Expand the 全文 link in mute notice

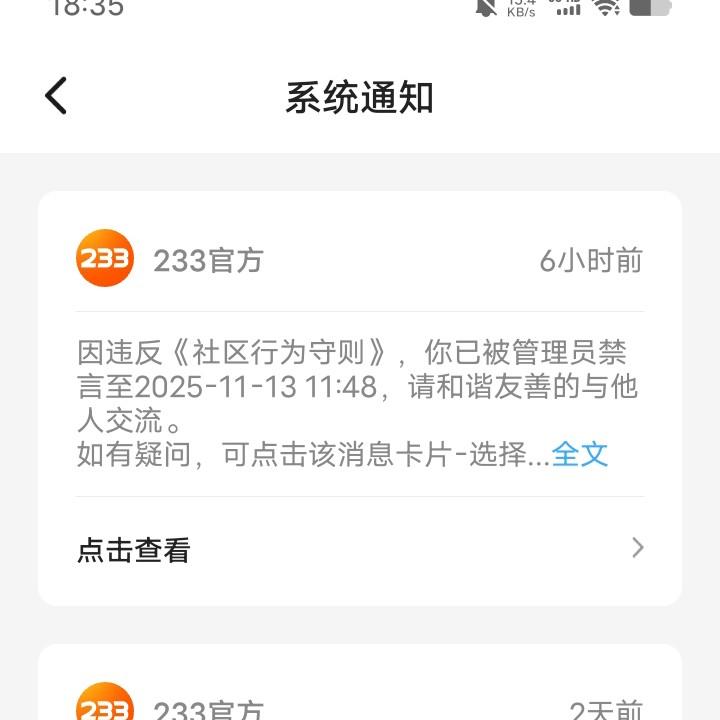click(x=580, y=454)
